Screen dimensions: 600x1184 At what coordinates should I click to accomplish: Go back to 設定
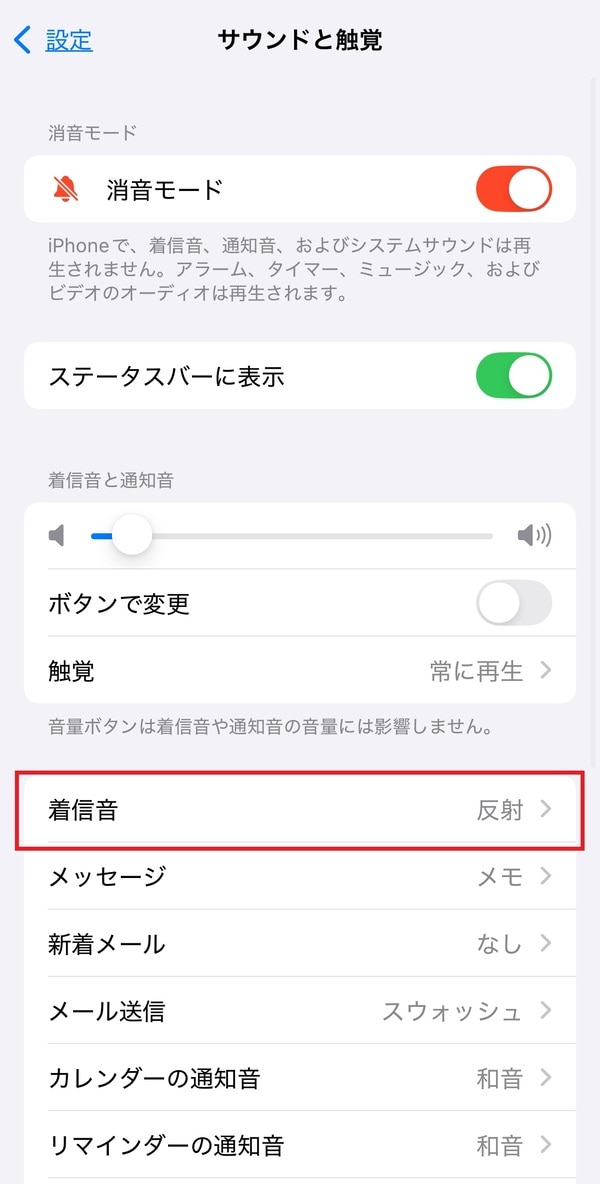tap(54, 40)
